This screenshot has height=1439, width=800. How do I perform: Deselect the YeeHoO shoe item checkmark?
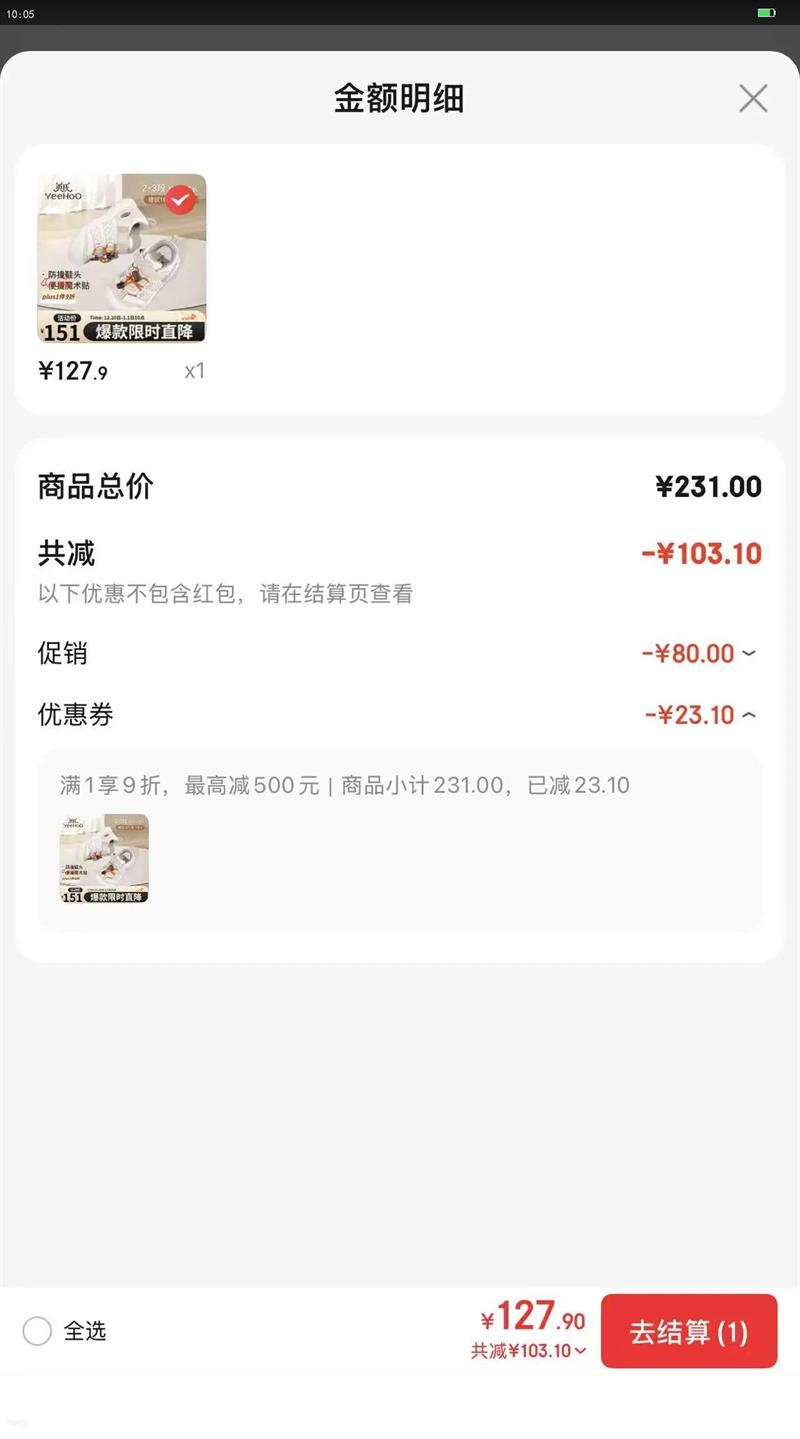(x=181, y=200)
